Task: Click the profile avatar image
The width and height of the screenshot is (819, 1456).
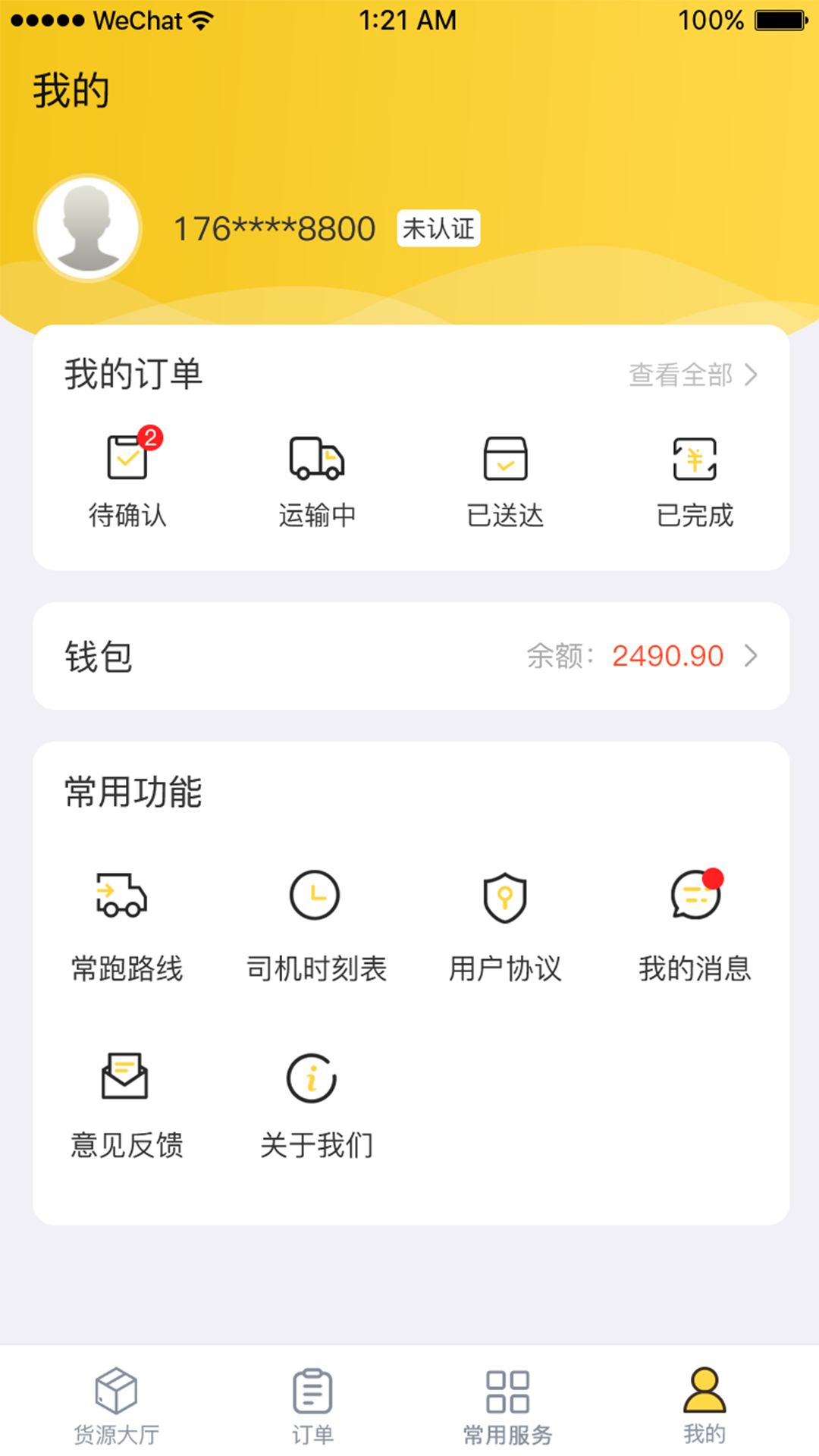Action: [88, 227]
